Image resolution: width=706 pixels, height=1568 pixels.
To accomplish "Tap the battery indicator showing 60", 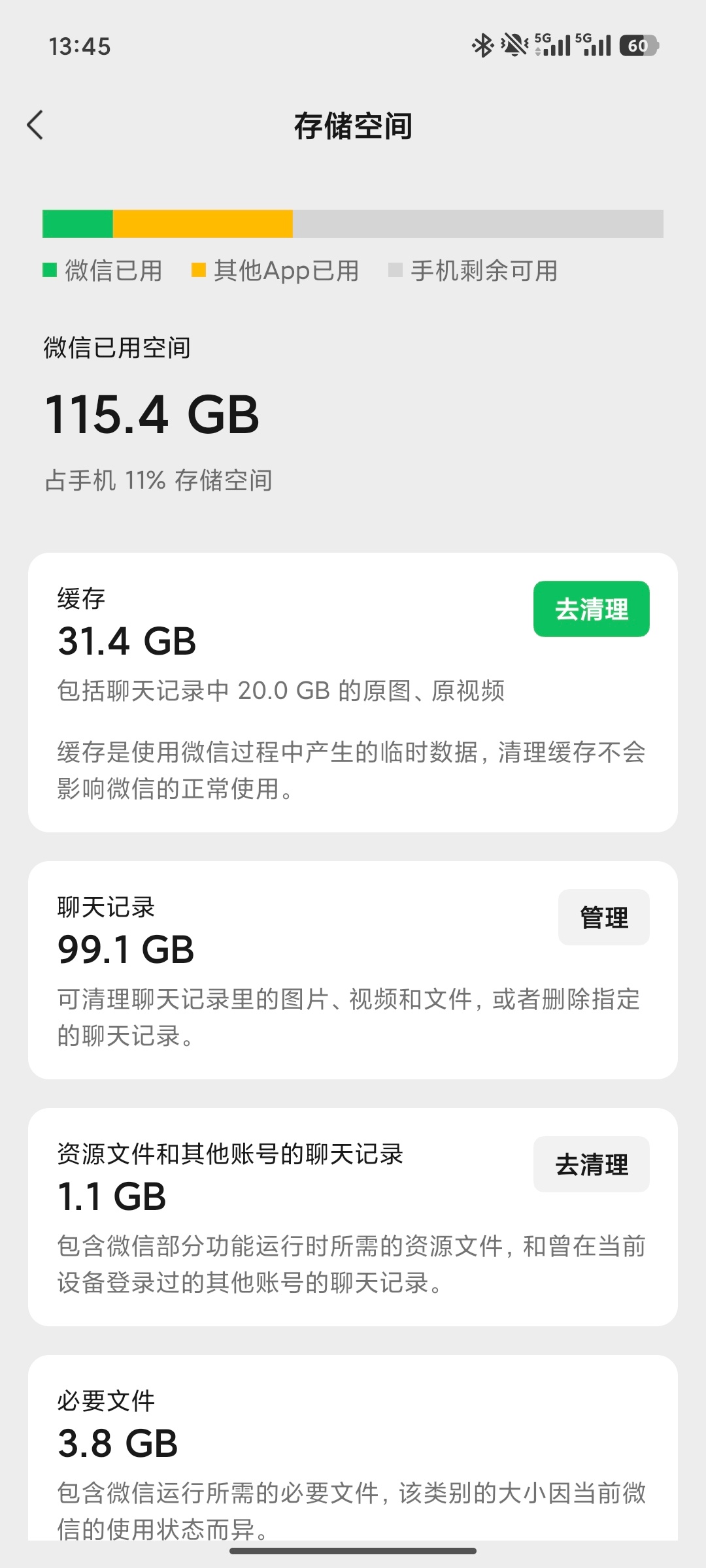I will [x=637, y=45].
